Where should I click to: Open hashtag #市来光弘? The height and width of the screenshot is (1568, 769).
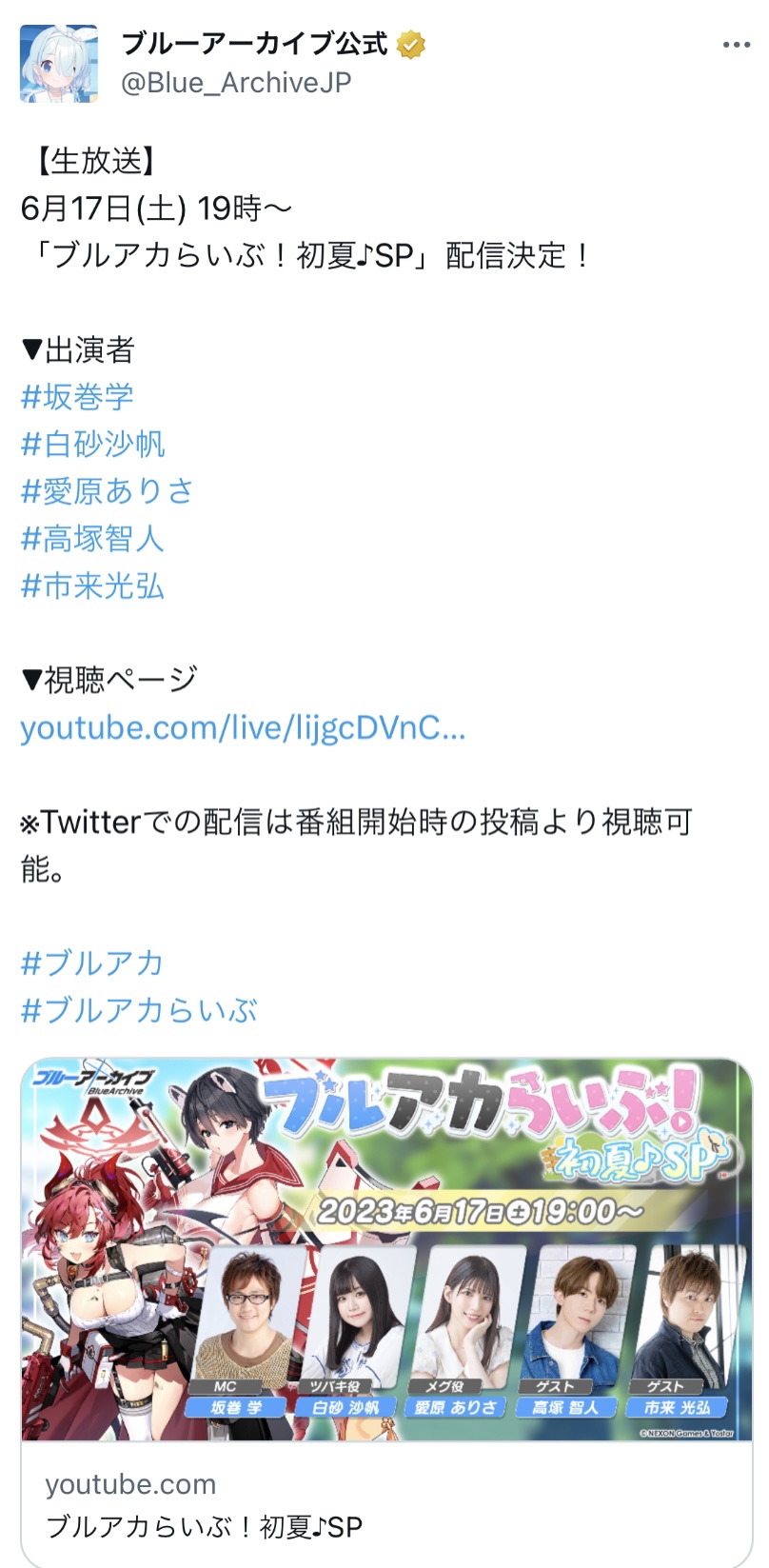pos(93,586)
